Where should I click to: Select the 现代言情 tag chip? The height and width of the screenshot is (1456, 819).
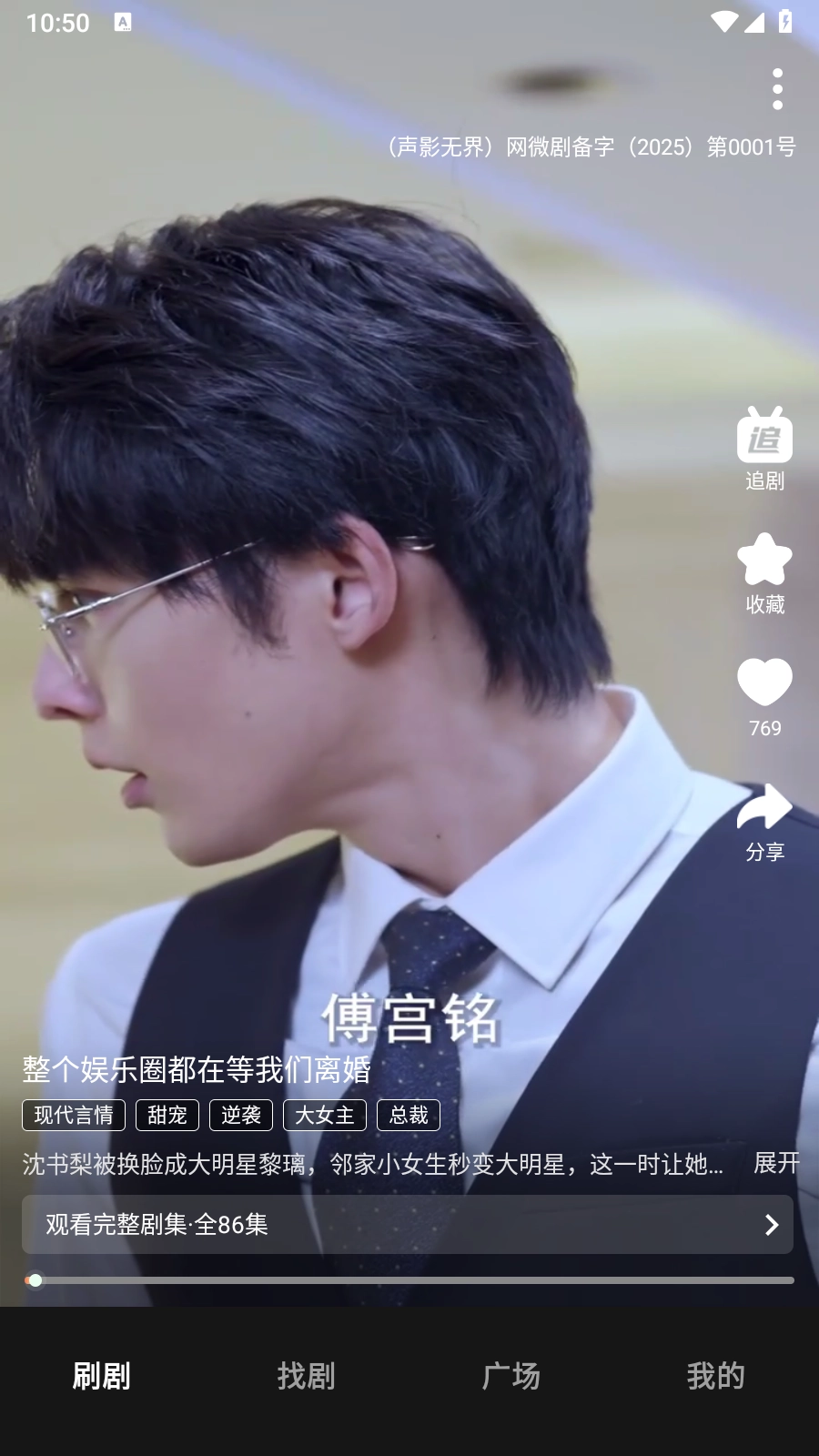[74, 1115]
